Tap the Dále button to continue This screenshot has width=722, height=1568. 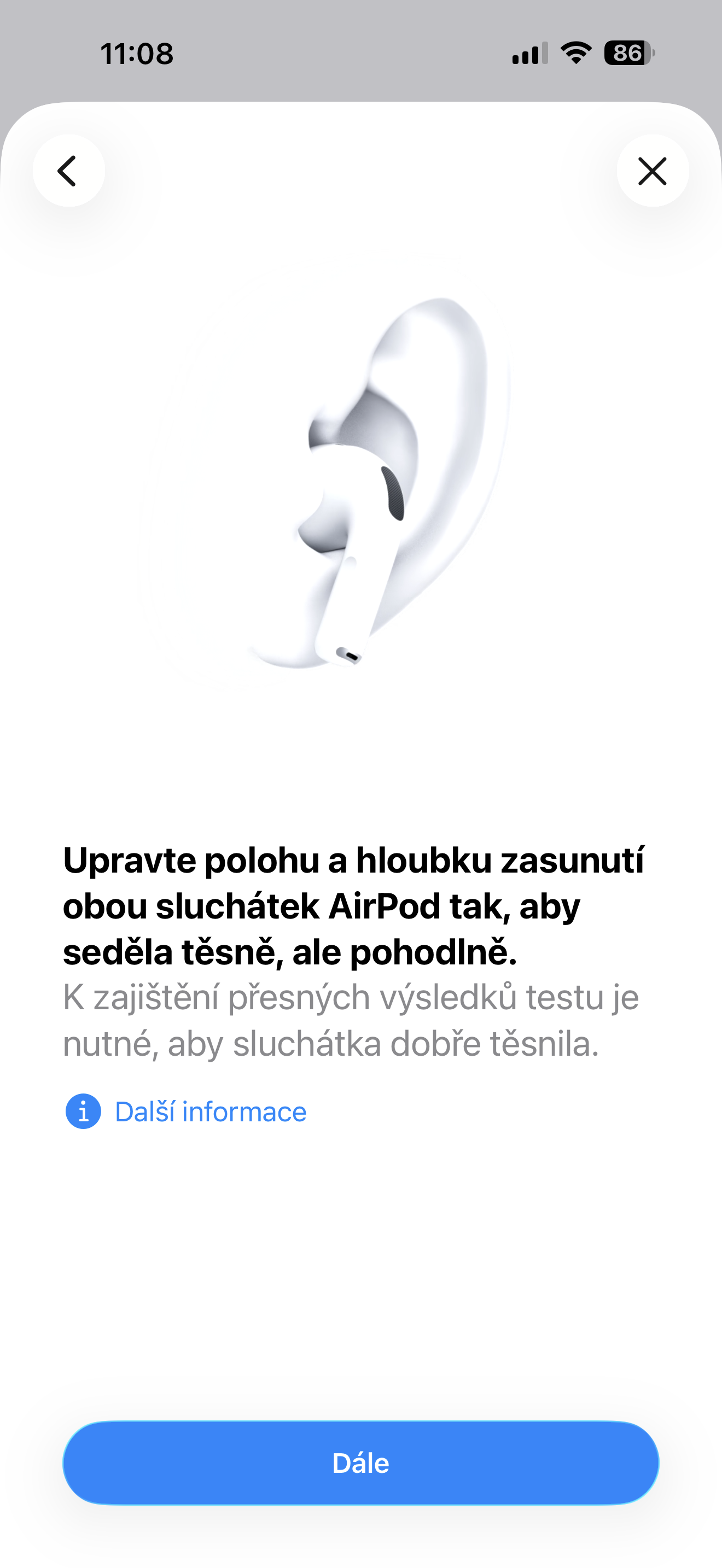(361, 1462)
